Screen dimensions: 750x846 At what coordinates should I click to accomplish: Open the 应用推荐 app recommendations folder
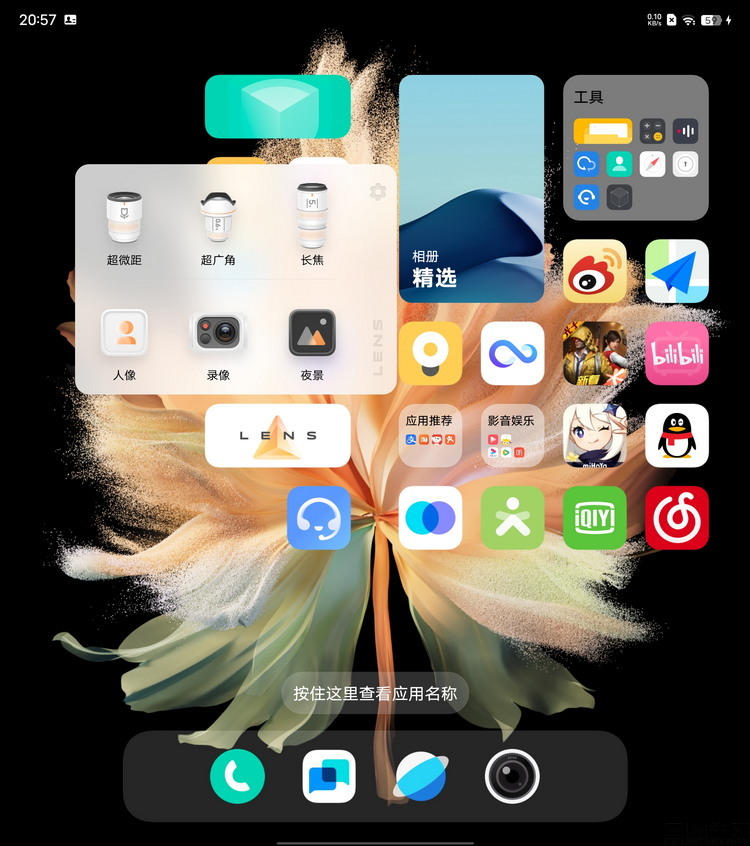point(430,435)
